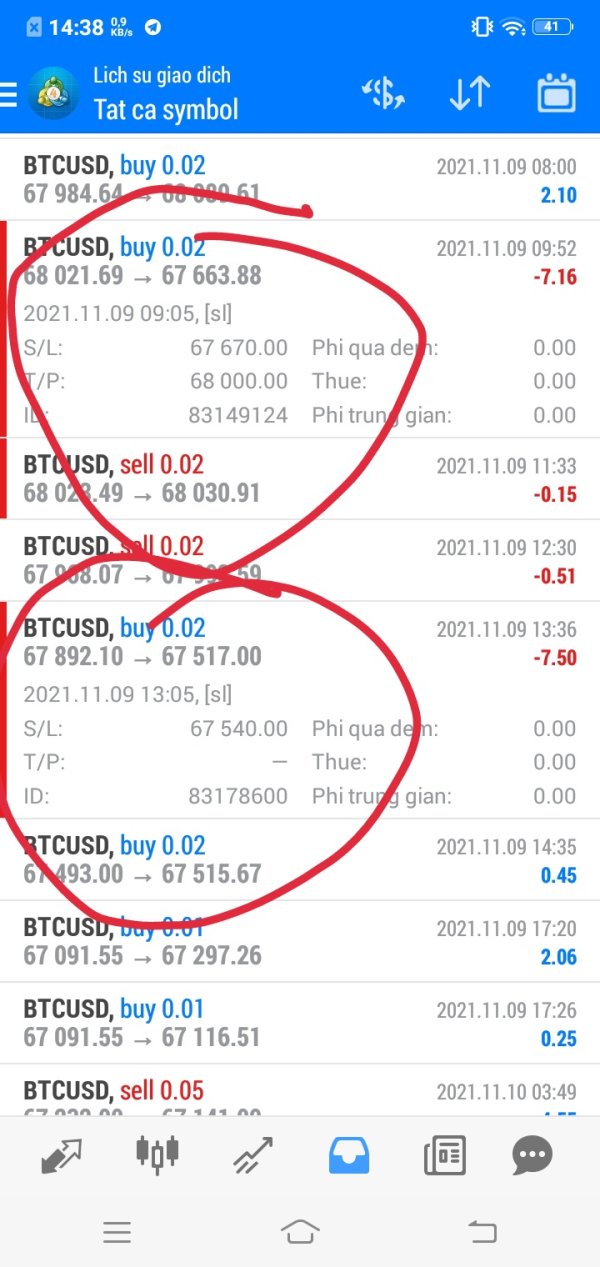Change the history sort order
This screenshot has height=1267, width=600.
[x=469, y=94]
